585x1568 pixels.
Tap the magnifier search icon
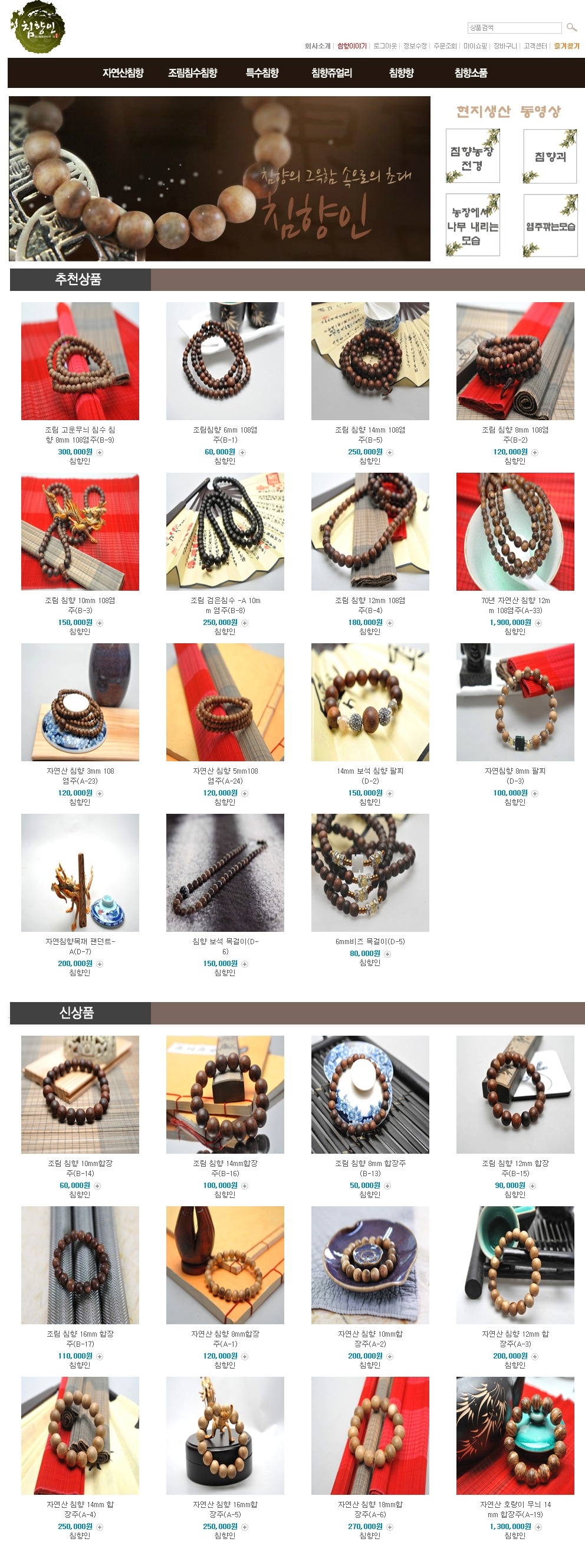point(571,27)
